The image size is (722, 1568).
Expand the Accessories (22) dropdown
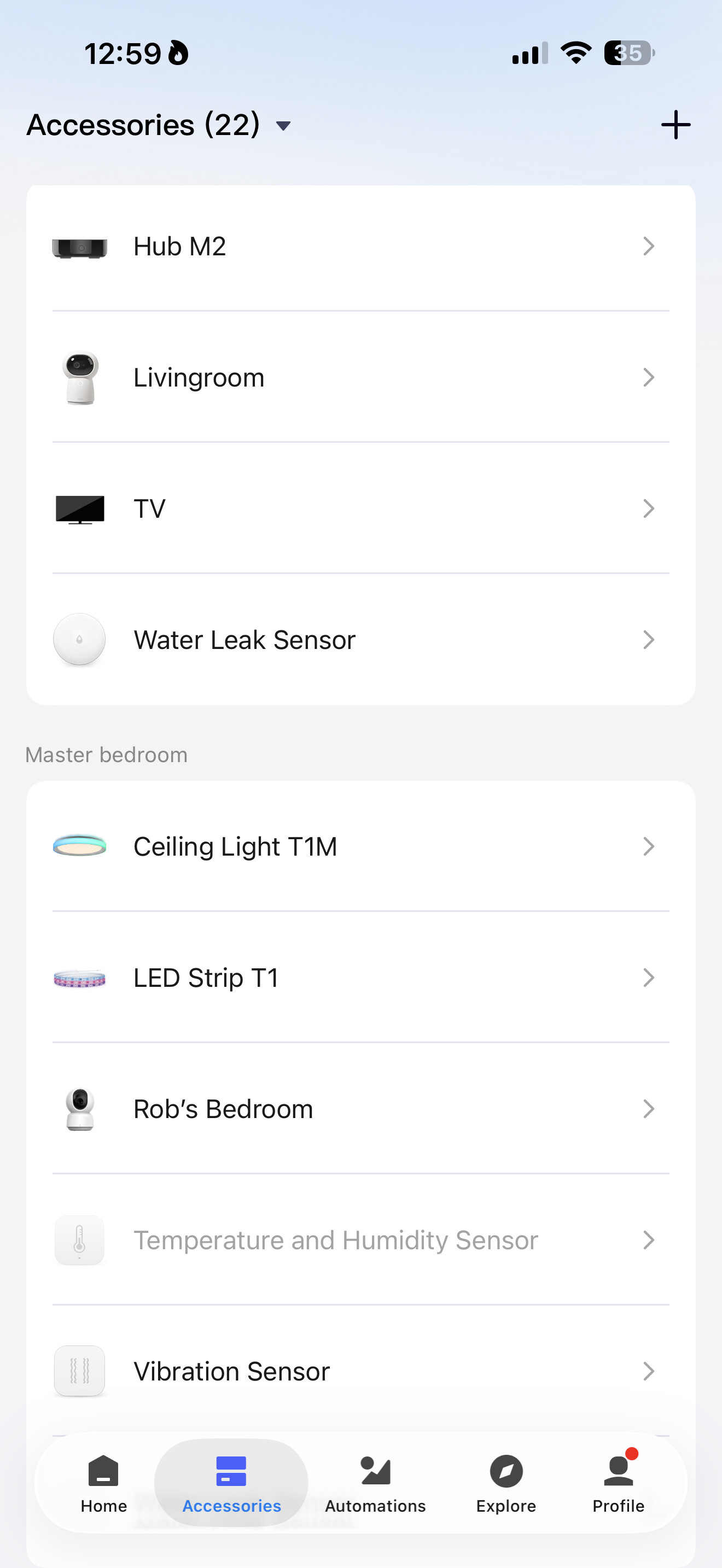click(x=160, y=125)
